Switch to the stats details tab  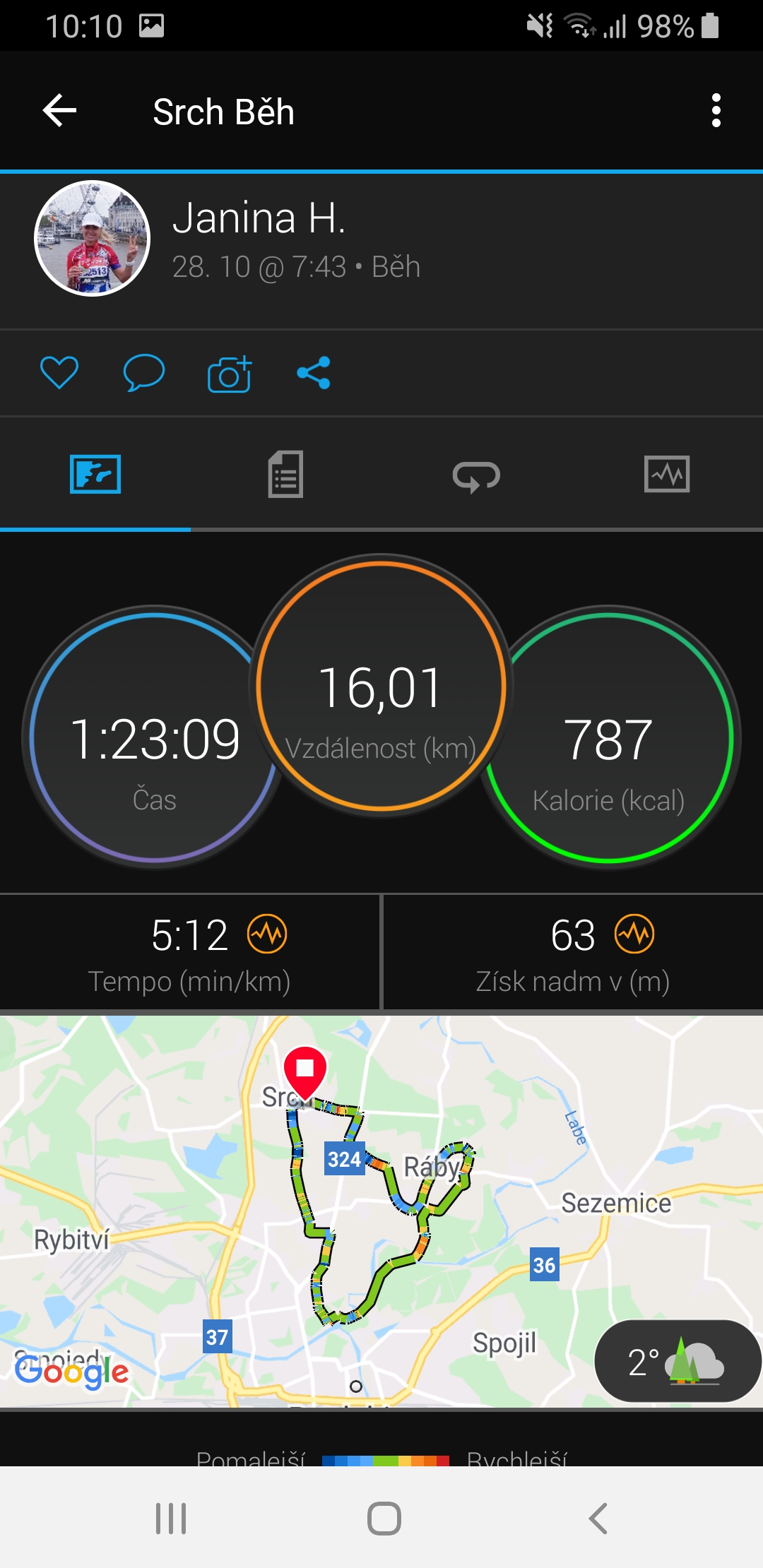(x=285, y=474)
